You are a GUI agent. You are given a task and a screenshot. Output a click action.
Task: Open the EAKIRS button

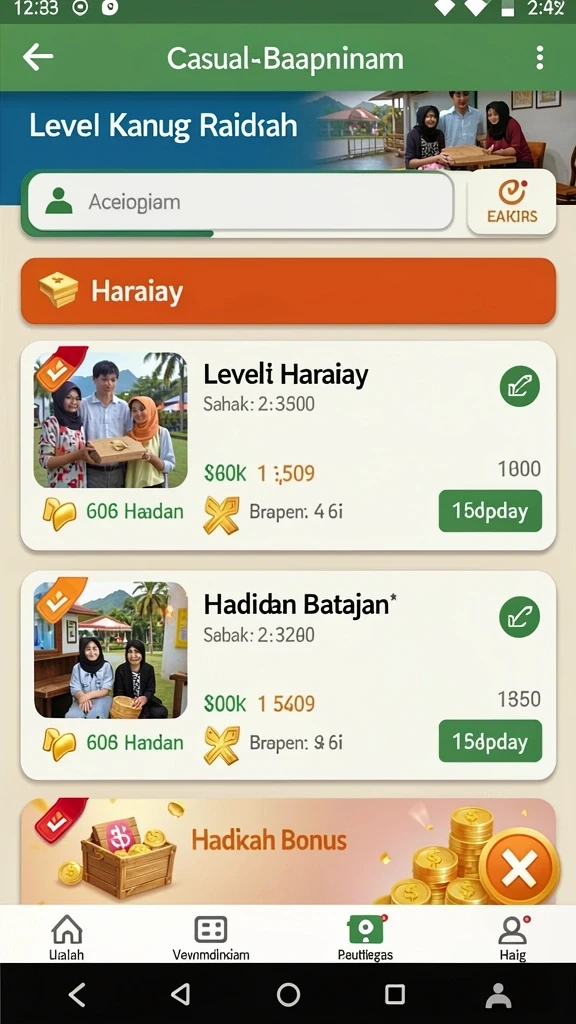[x=512, y=202]
